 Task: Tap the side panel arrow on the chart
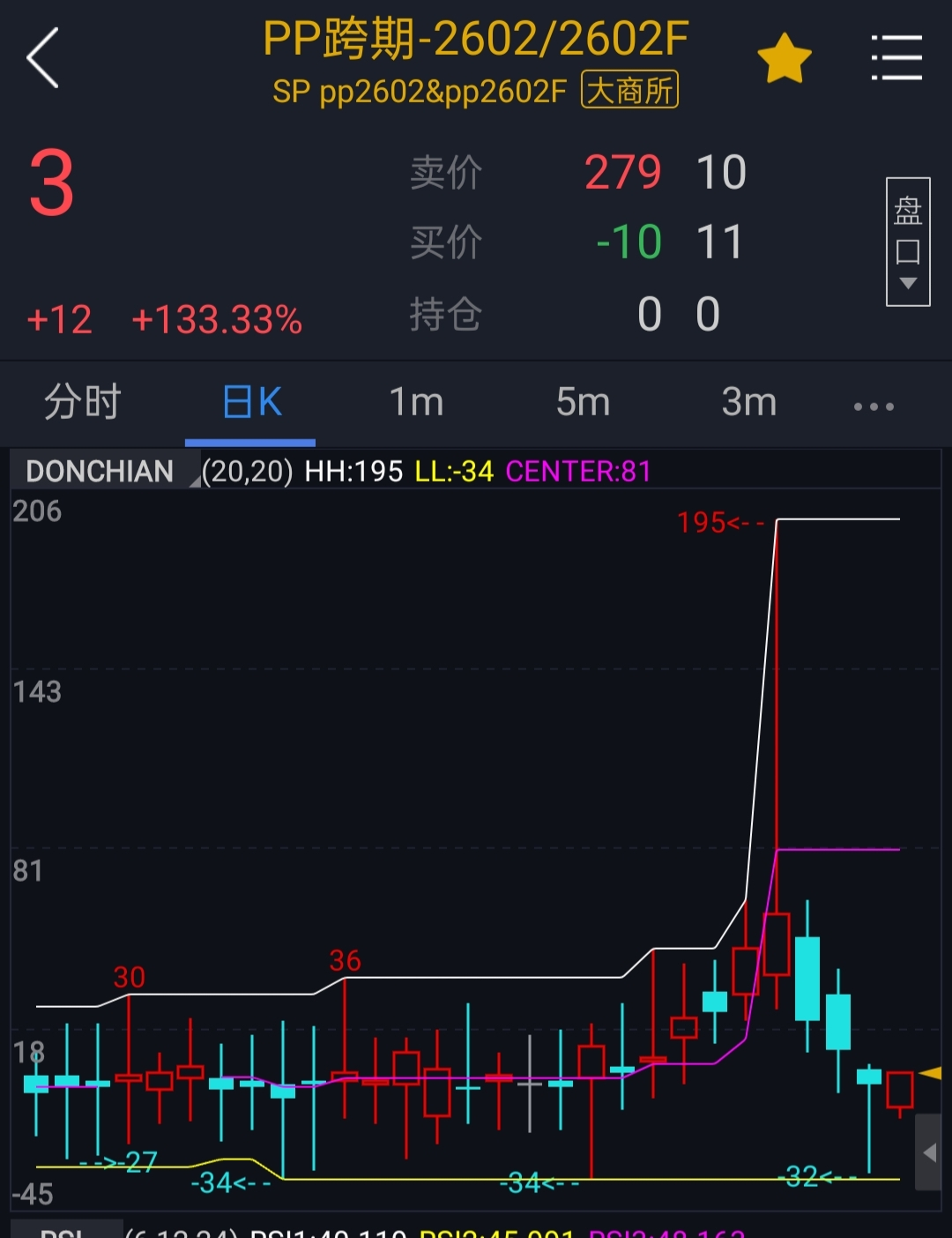[929, 1152]
